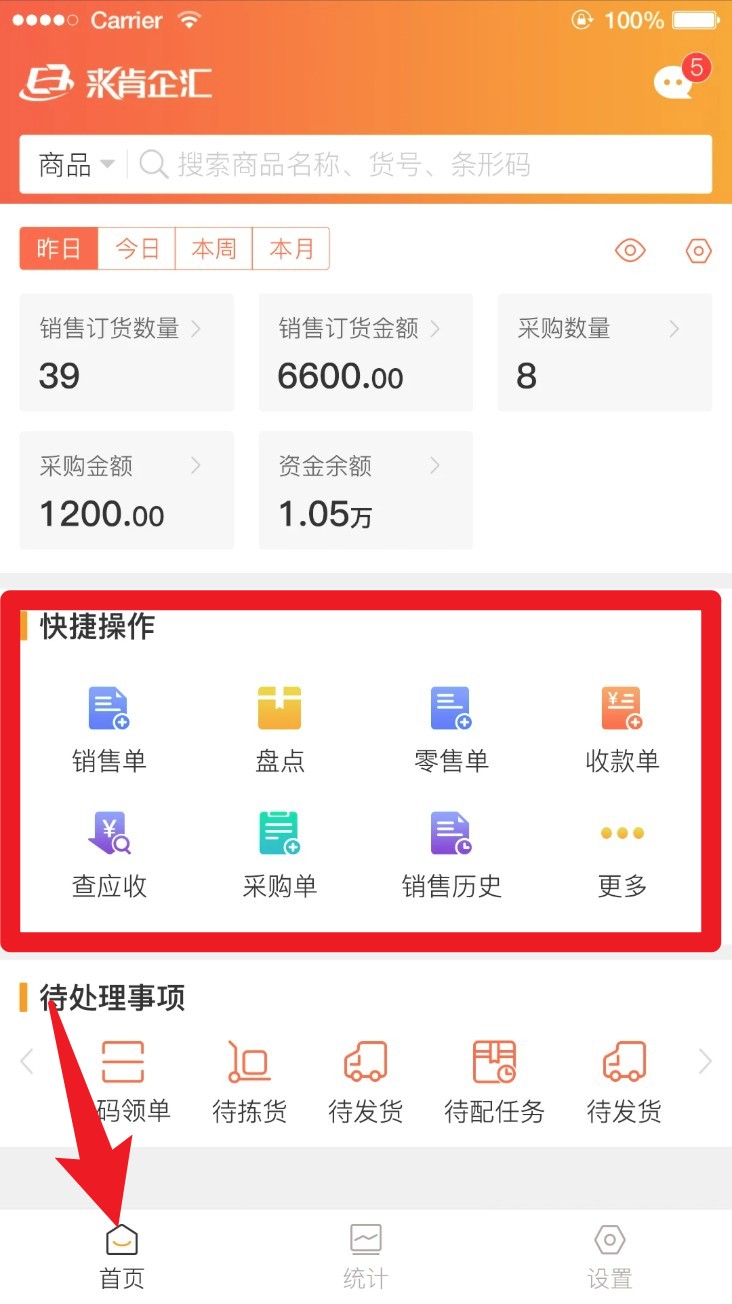
Task: Open the 收款单 shortcut
Action: (622, 730)
